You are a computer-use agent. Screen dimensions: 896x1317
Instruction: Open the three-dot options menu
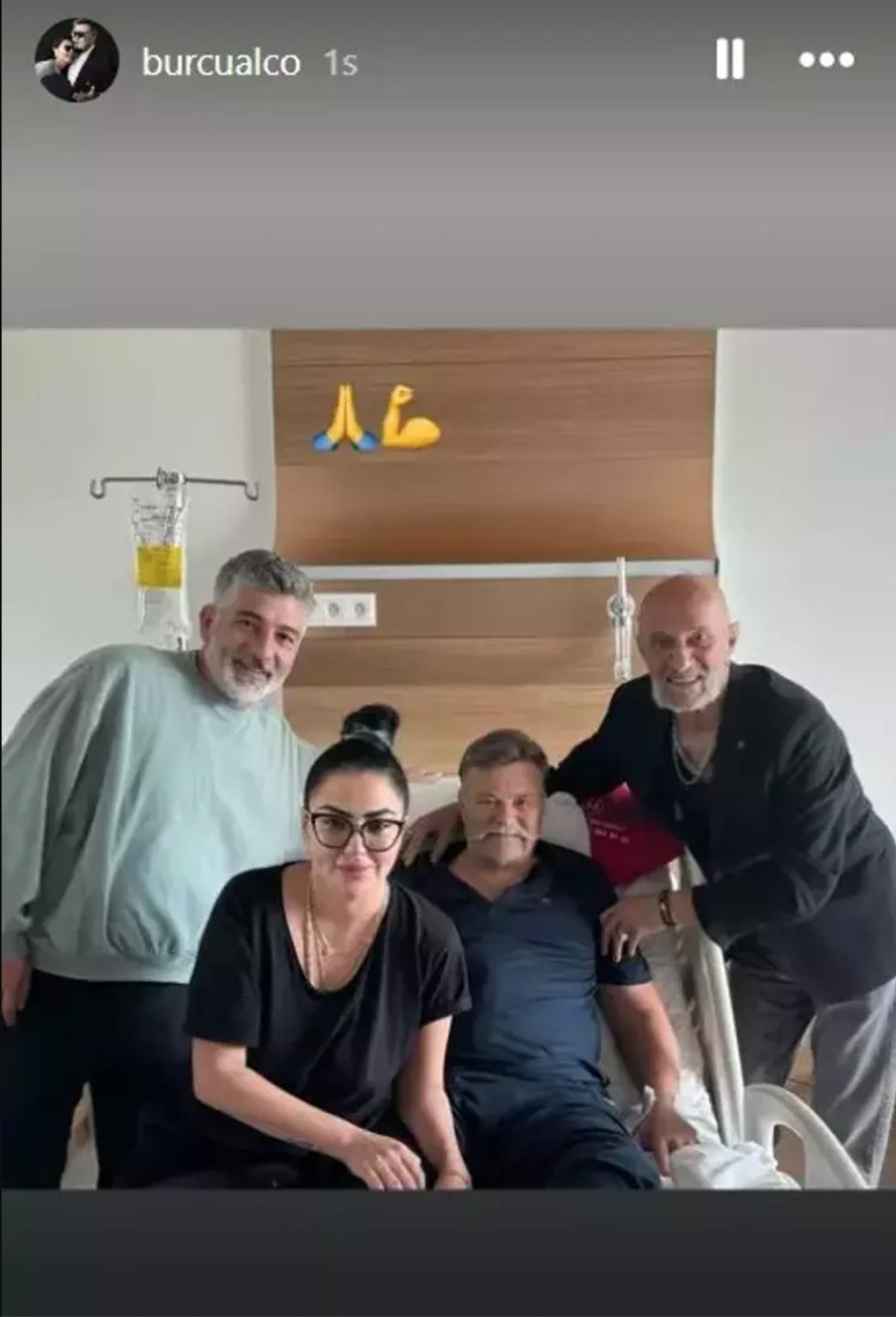click(826, 60)
